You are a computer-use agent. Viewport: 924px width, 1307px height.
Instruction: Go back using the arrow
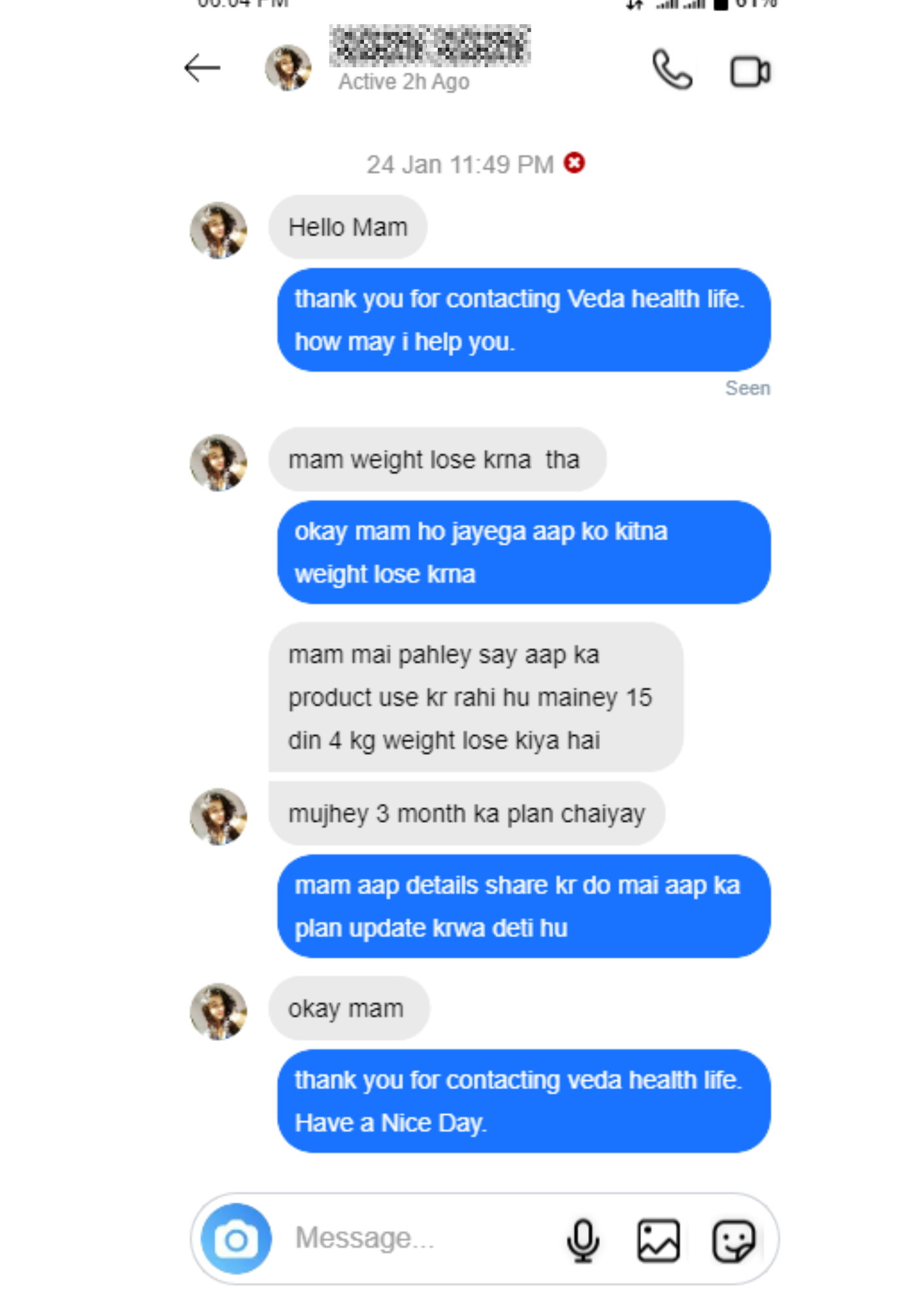point(202,68)
